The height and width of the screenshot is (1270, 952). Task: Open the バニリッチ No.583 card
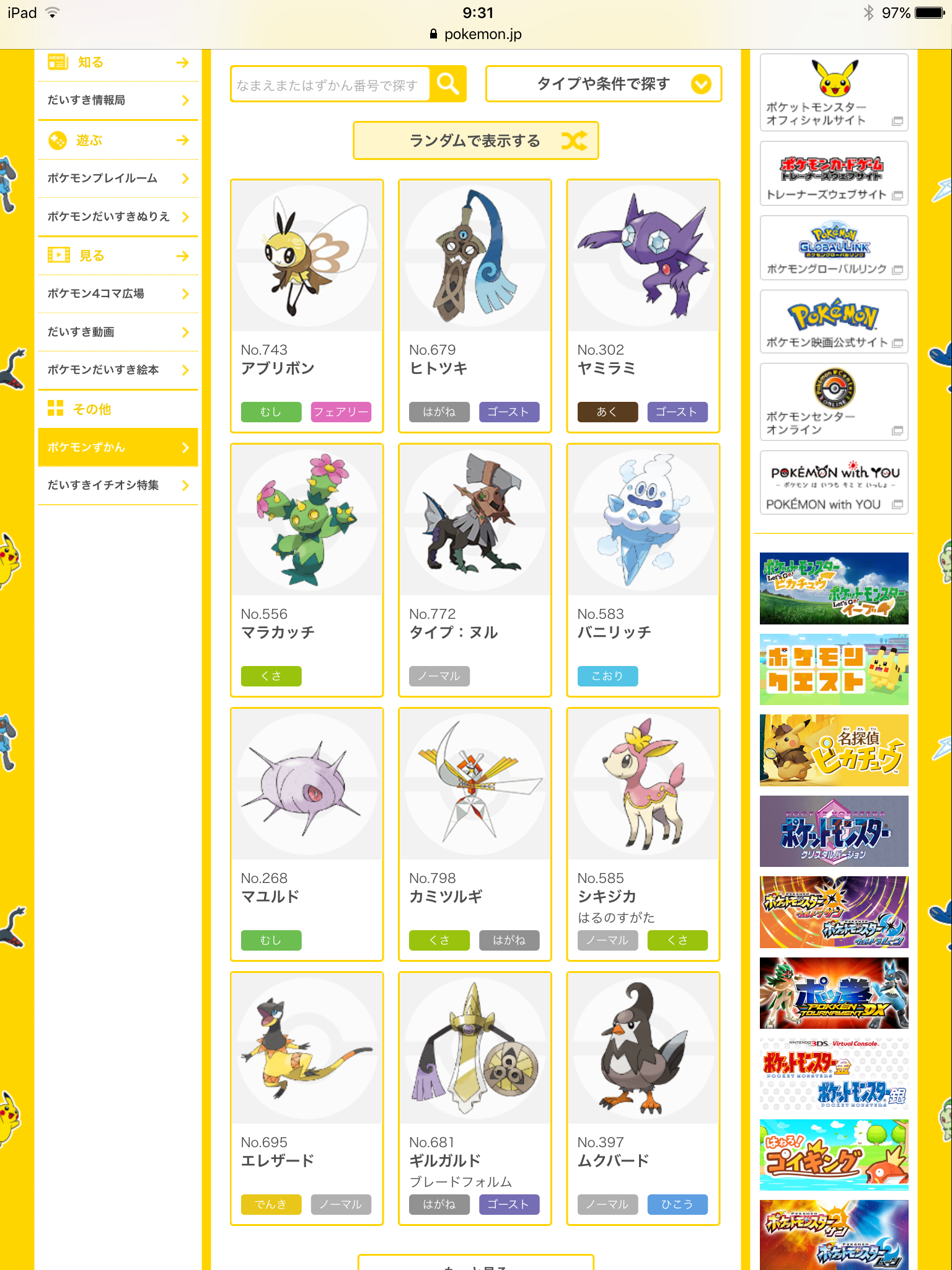[x=643, y=570]
